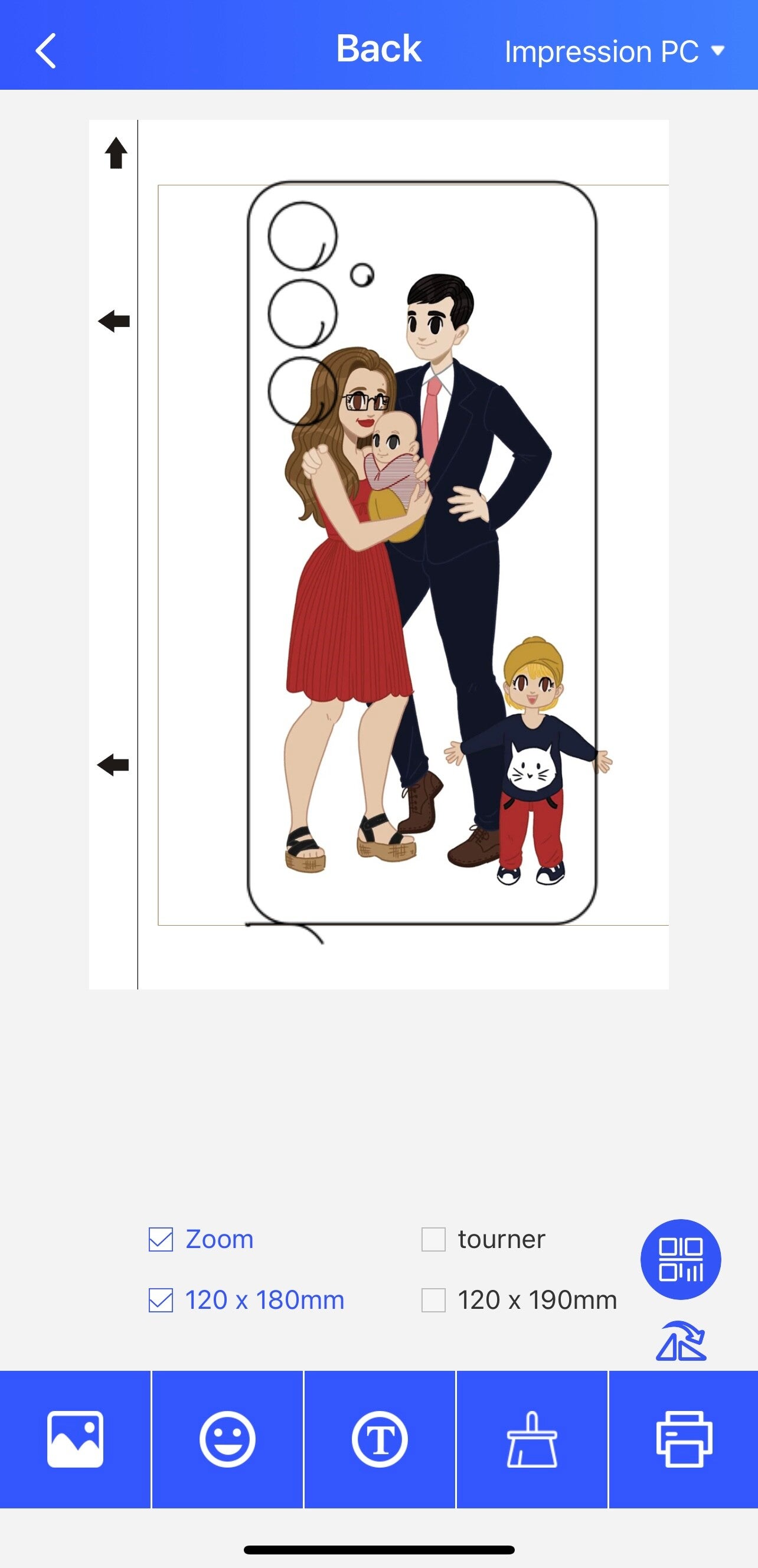Tap the mirror flip icon
Screen dimensions: 758x1568
[x=681, y=1341]
